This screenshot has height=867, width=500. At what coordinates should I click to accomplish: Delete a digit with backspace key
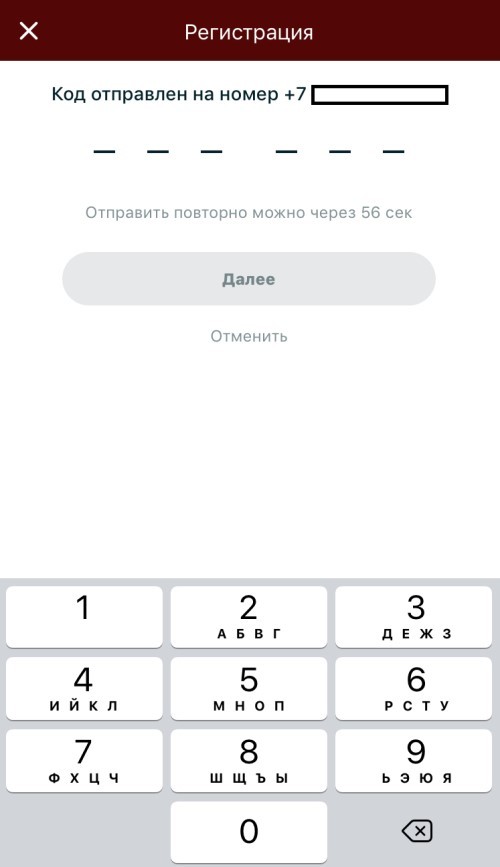(x=416, y=831)
